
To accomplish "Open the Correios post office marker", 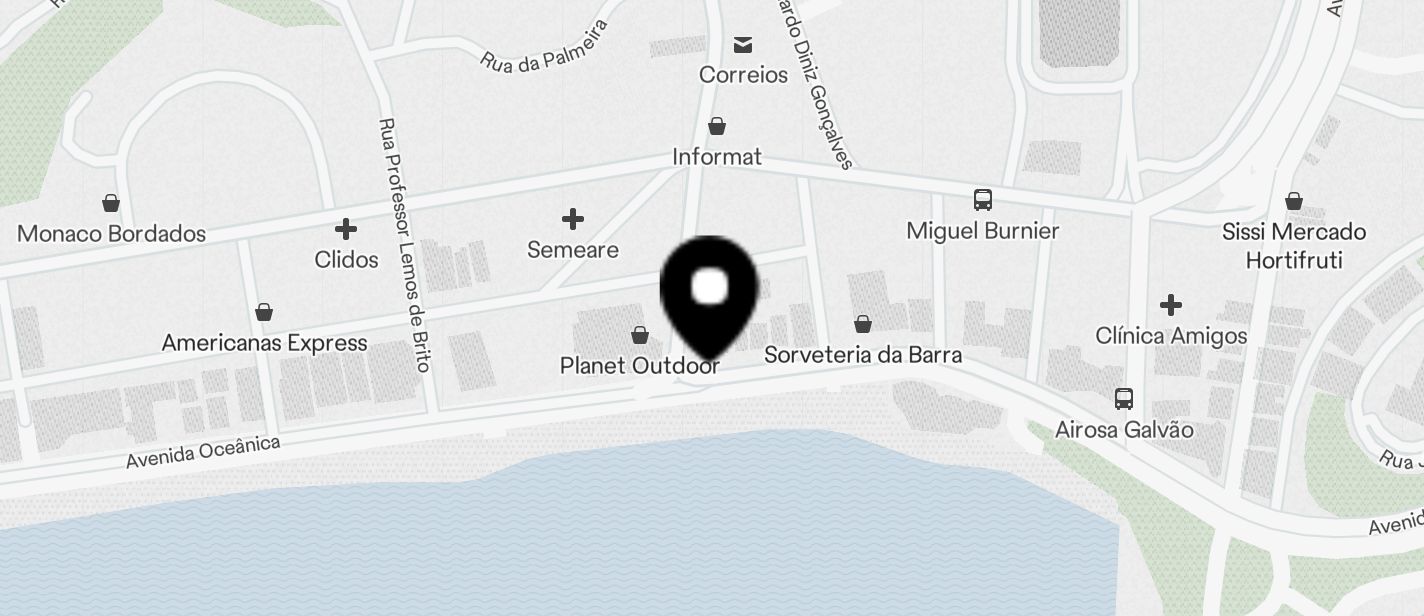I will click(743, 45).
